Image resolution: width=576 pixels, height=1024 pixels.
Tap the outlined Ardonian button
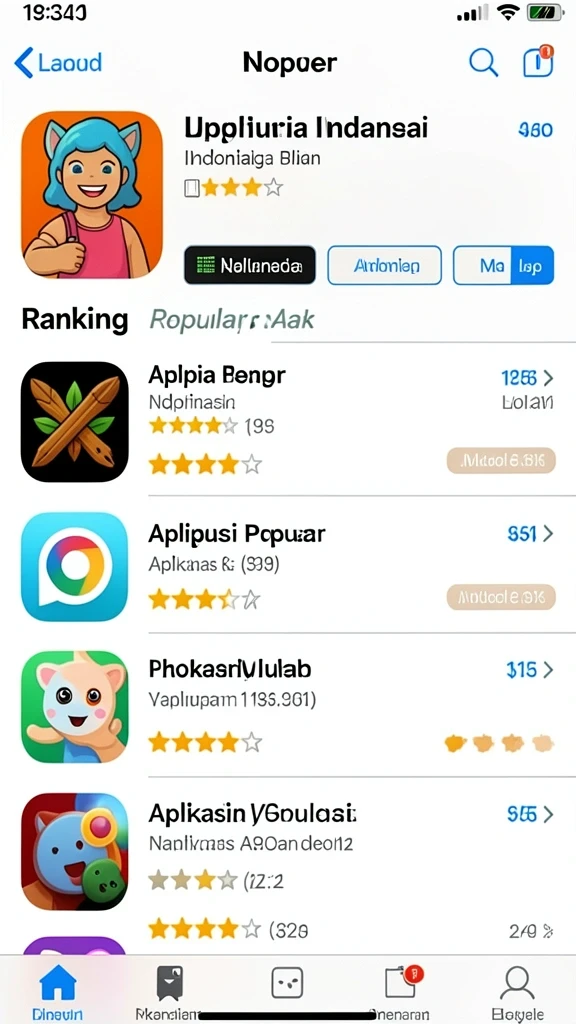[385, 266]
